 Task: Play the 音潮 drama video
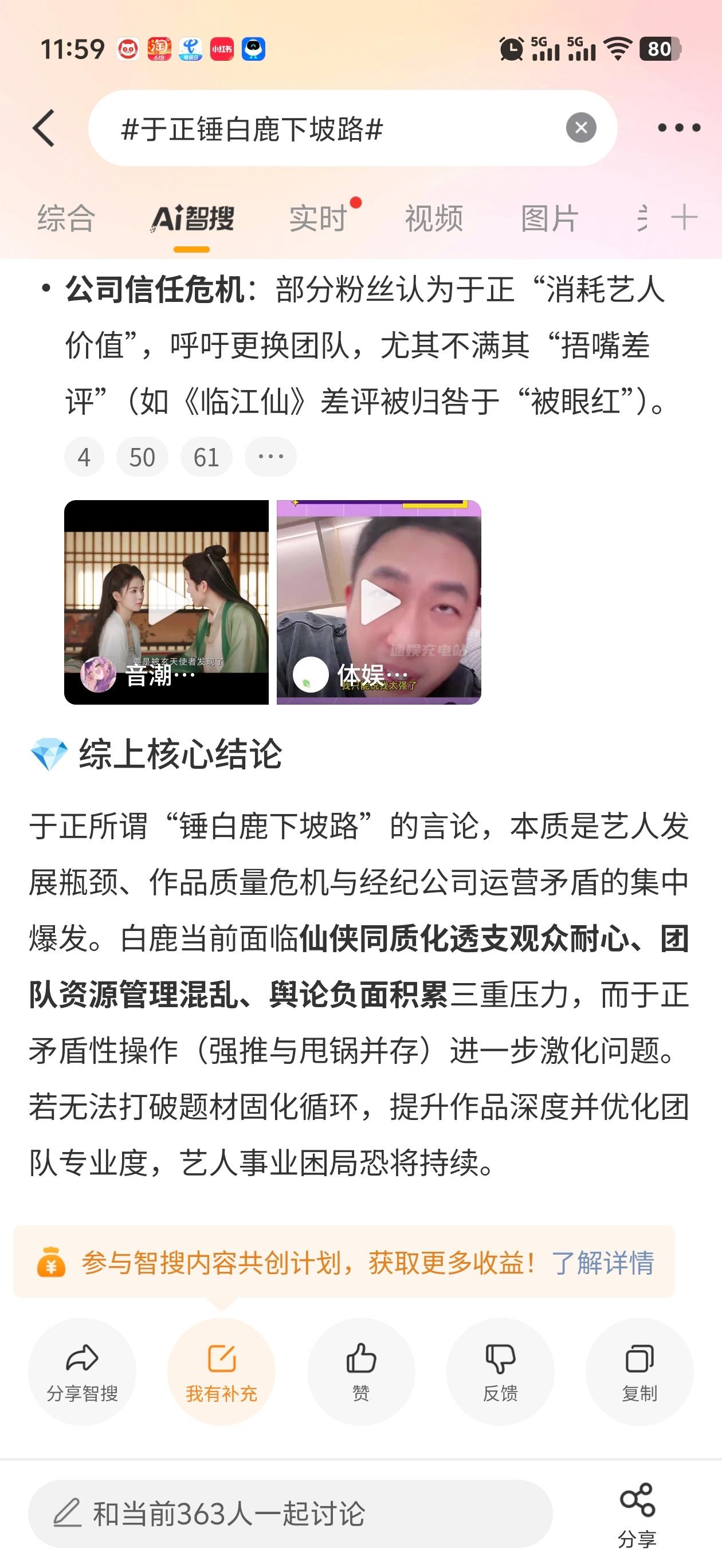pyautogui.click(x=166, y=602)
